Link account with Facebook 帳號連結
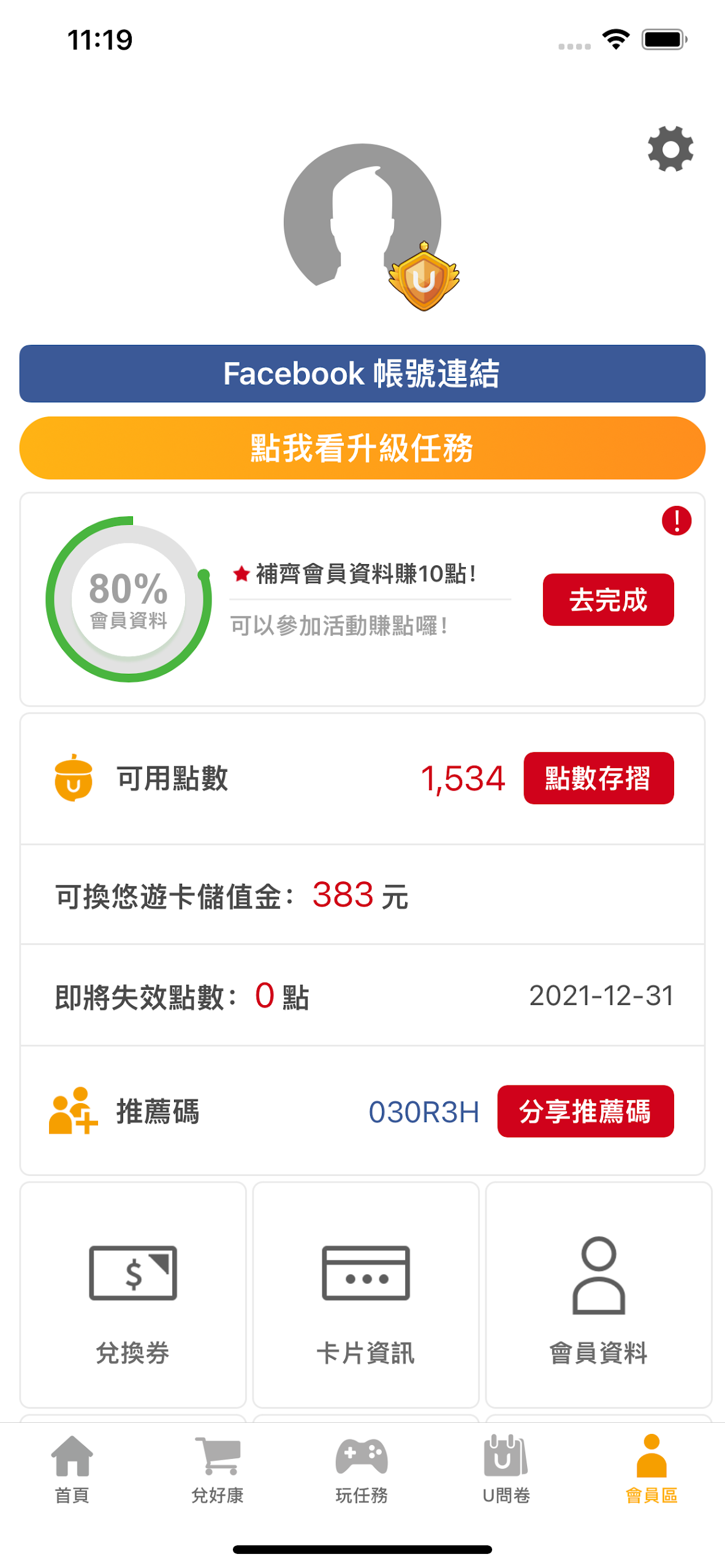 click(x=362, y=373)
